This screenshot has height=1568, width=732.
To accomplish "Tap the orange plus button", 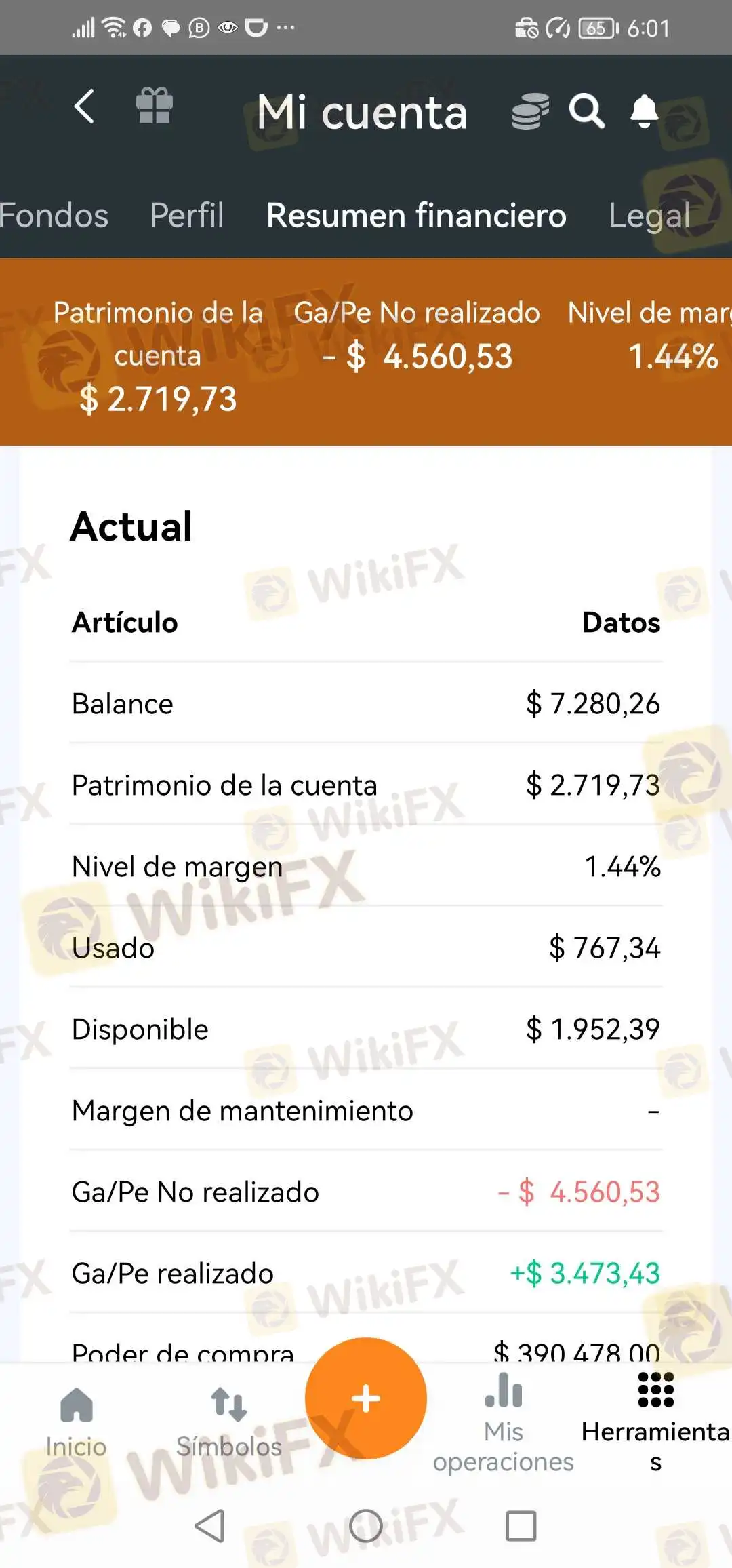I will [x=366, y=1398].
